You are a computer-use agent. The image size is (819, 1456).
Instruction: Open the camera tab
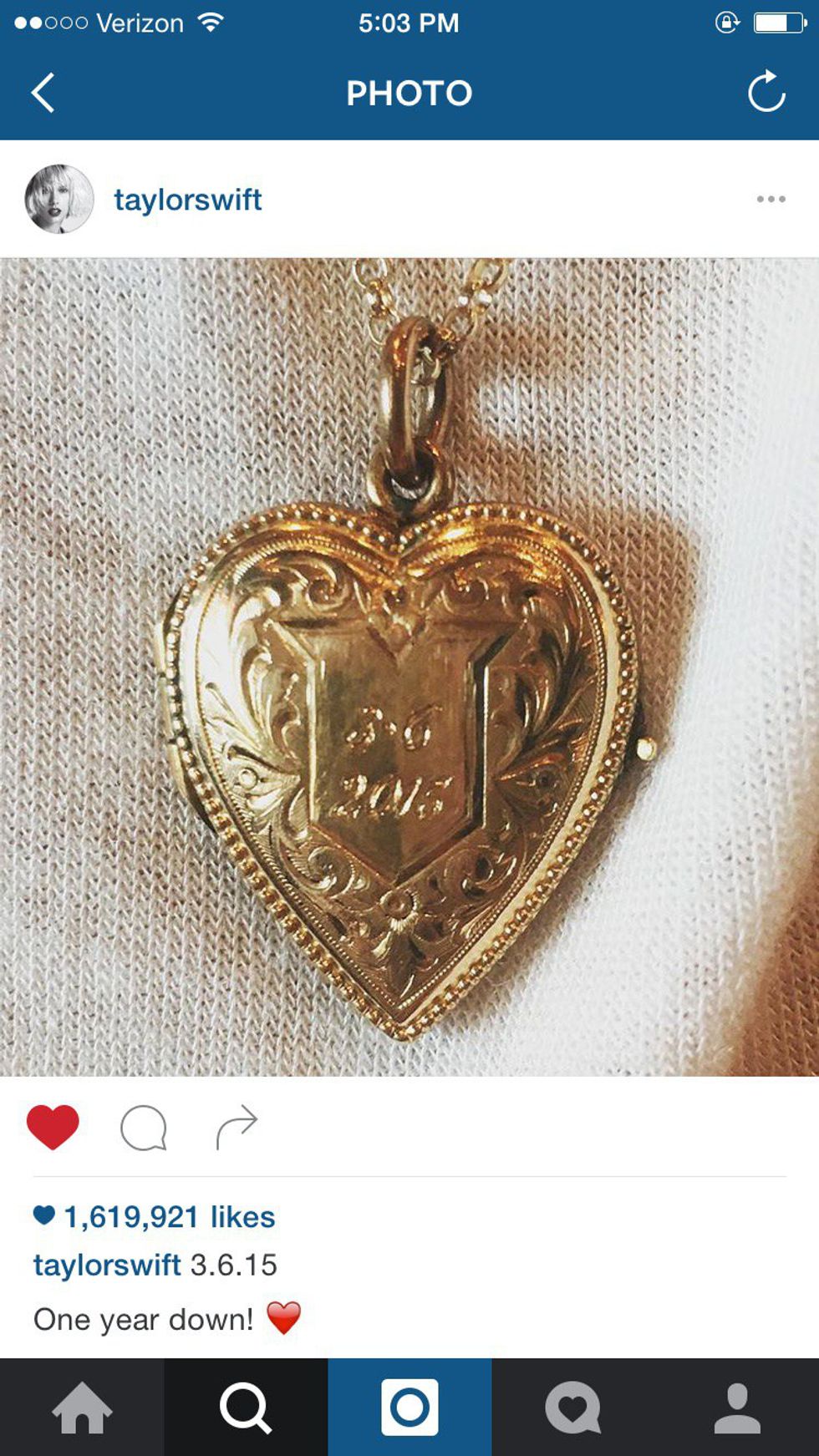tap(409, 1408)
